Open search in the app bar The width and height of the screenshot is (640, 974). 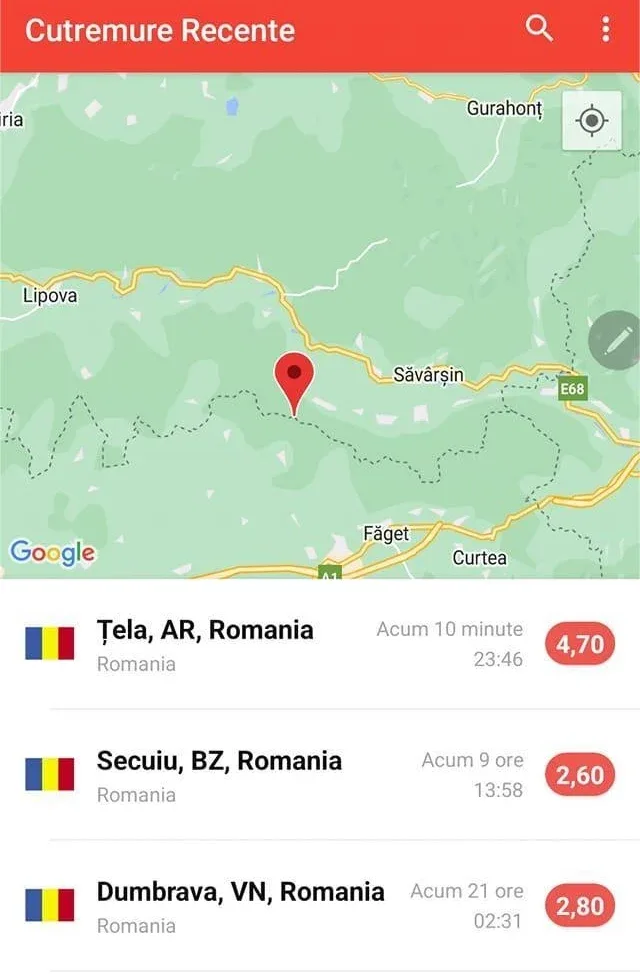[x=539, y=29]
